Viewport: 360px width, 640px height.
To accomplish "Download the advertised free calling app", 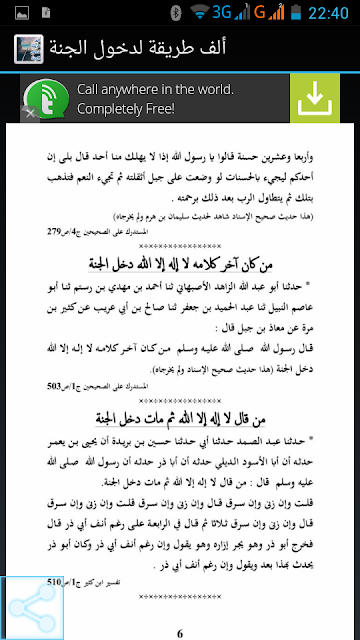I will click(315, 98).
